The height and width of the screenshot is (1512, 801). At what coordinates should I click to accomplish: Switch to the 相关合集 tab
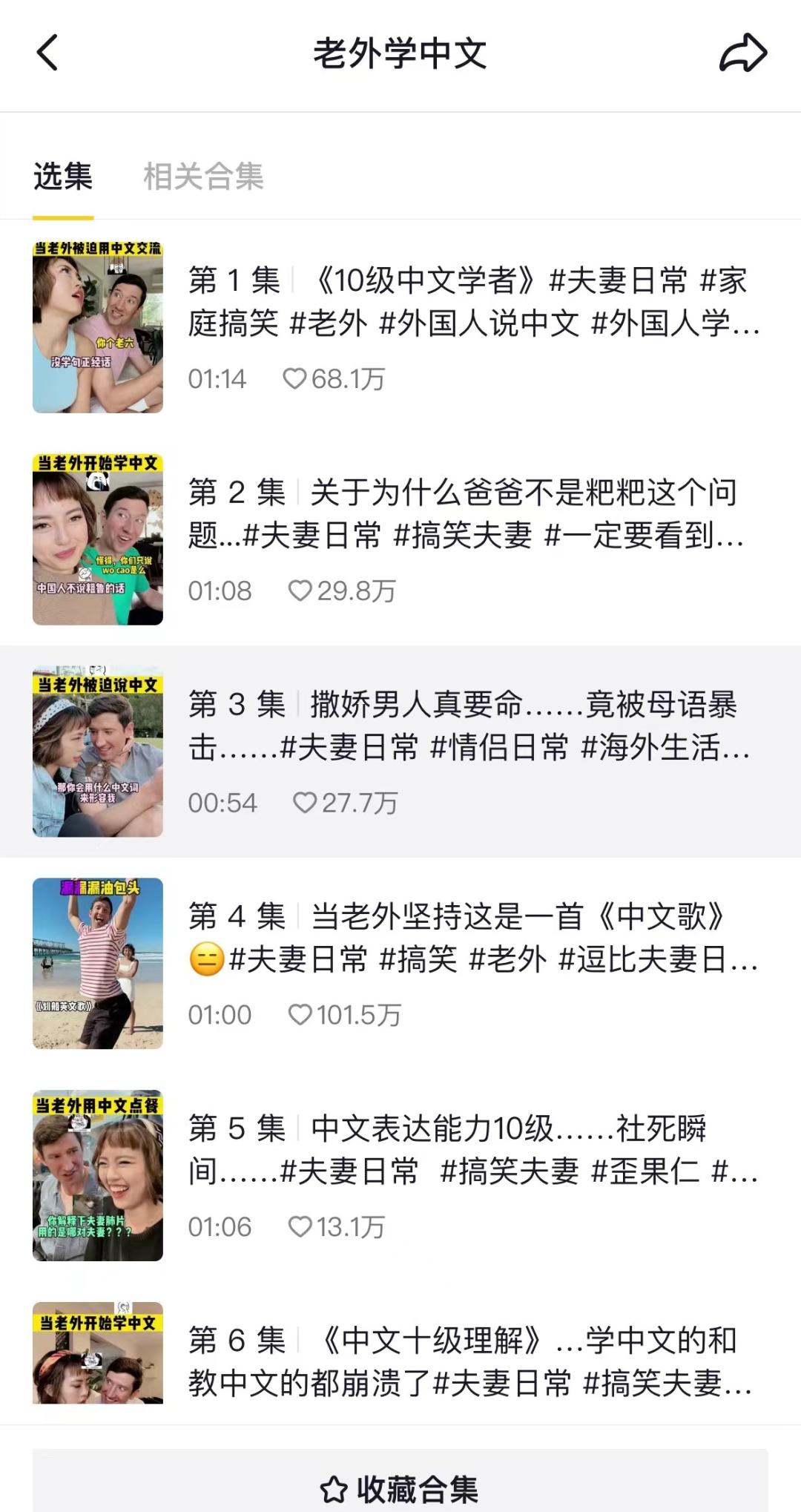(203, 177)
